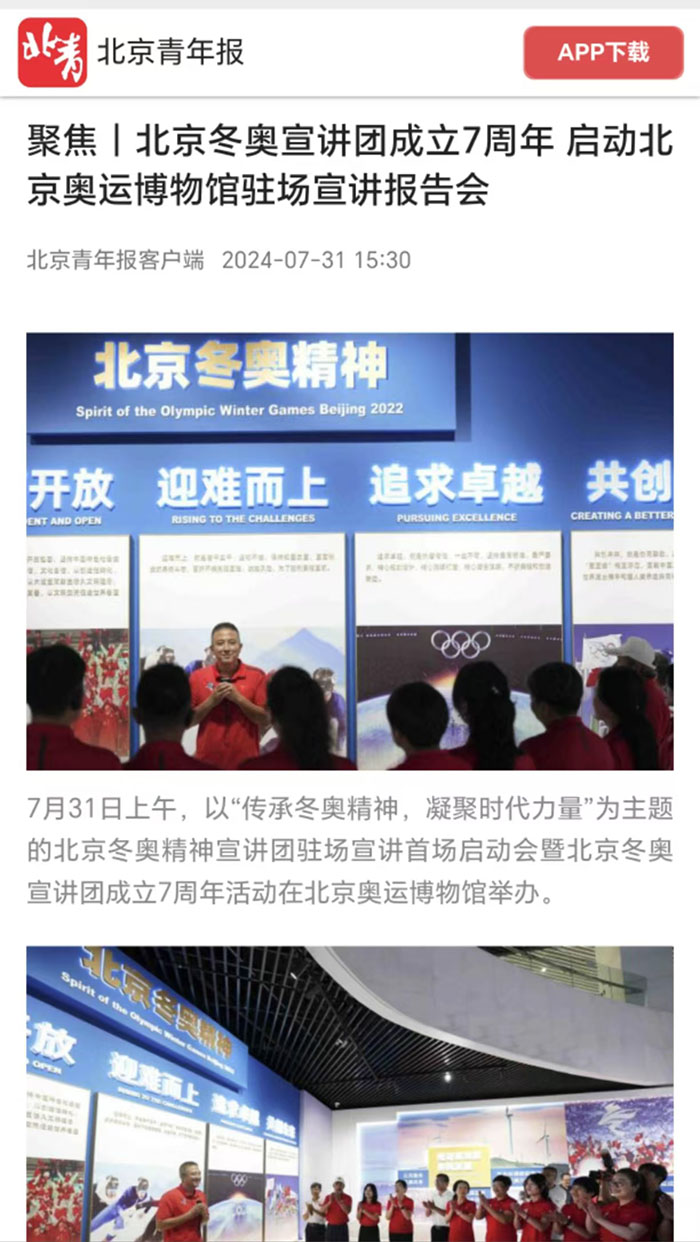The width and height of the screenshot is (700, 1242).
Task: Tap the APP下载 download button
Action: tap(603, 52)
